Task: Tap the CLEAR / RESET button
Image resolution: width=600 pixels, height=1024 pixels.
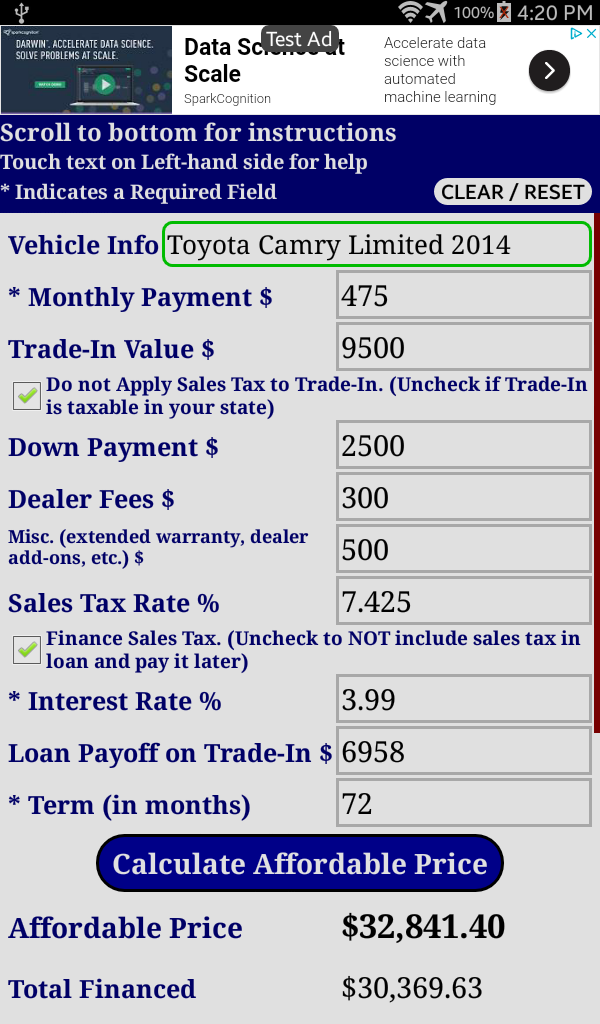Action: pos(513,192)
